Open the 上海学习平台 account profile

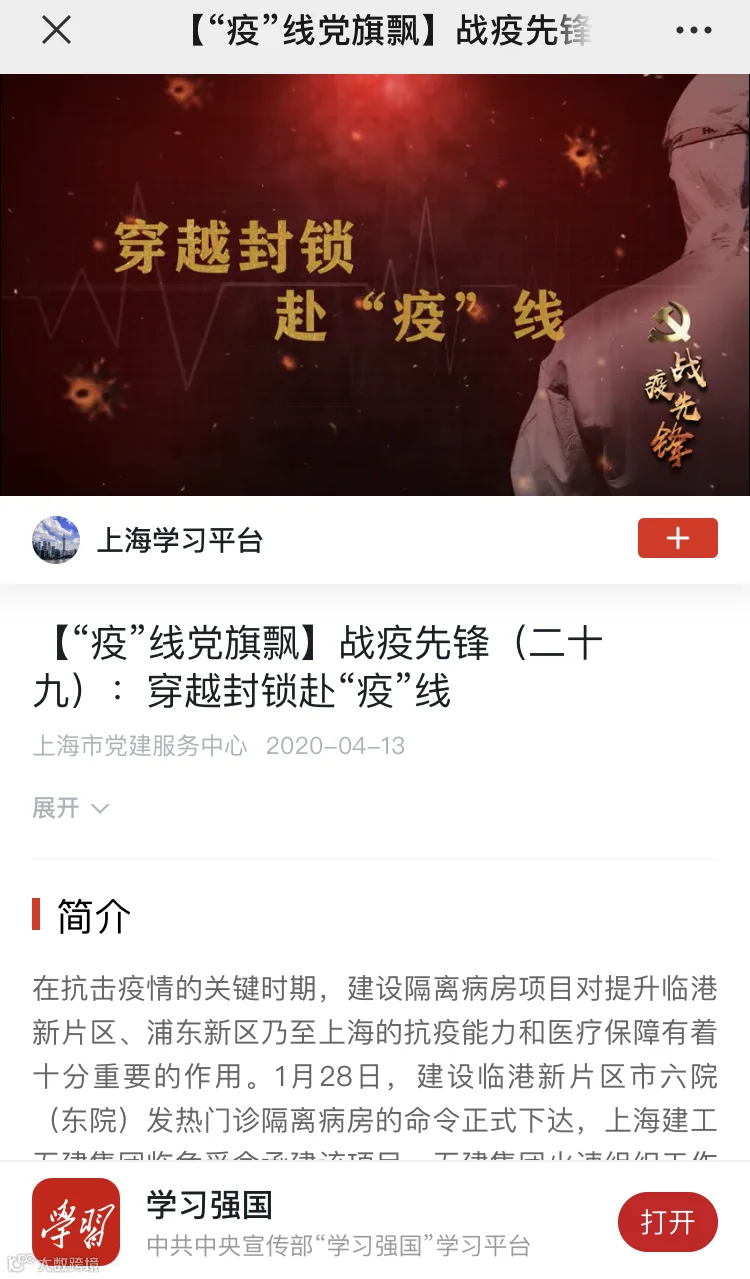(x=148, y=540)
